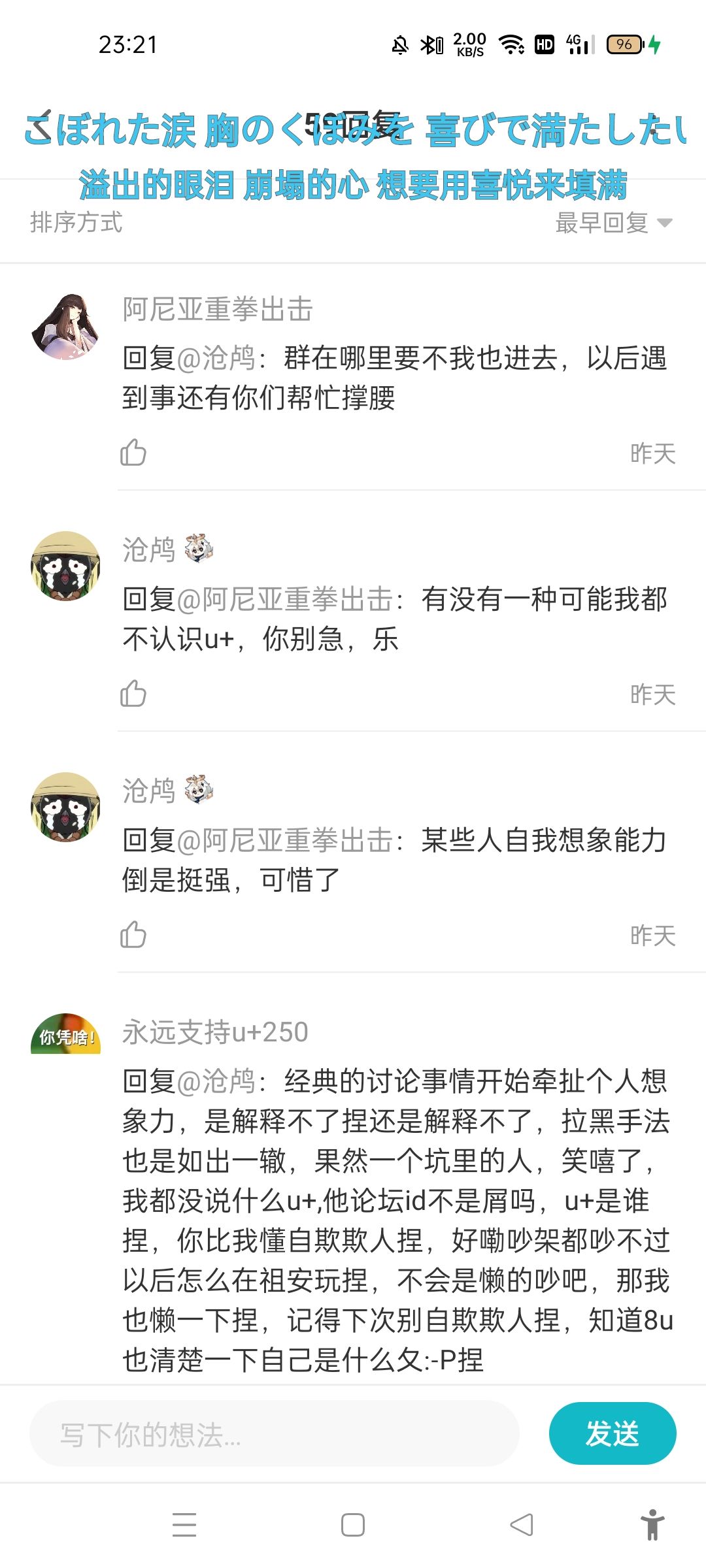706x1568 pixels.
Task: Open 阿尼亚重拳出击's profile avatar
Action: tap(65, 327)
